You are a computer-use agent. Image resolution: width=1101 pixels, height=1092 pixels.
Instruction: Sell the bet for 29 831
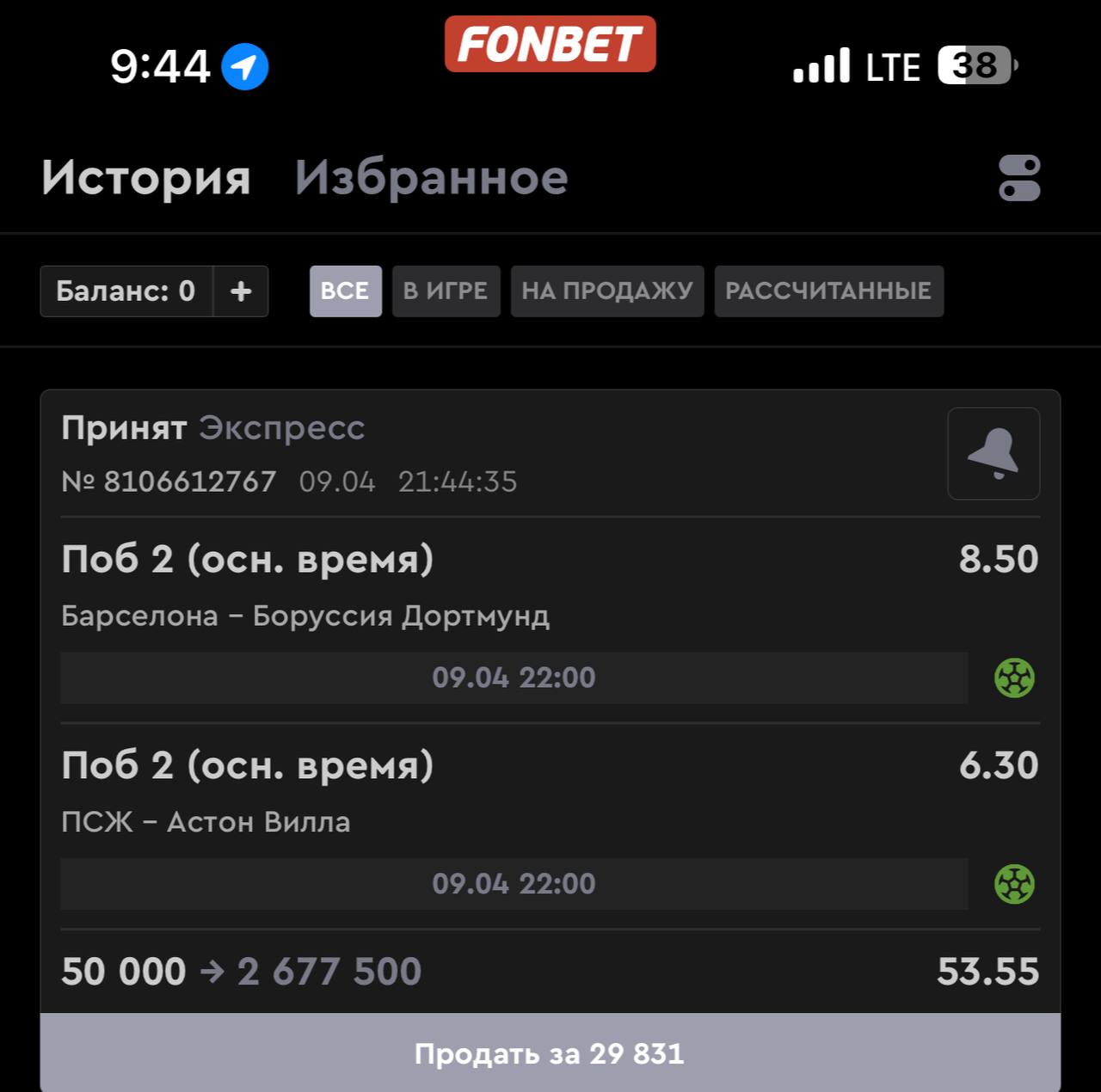point(550,1053)
